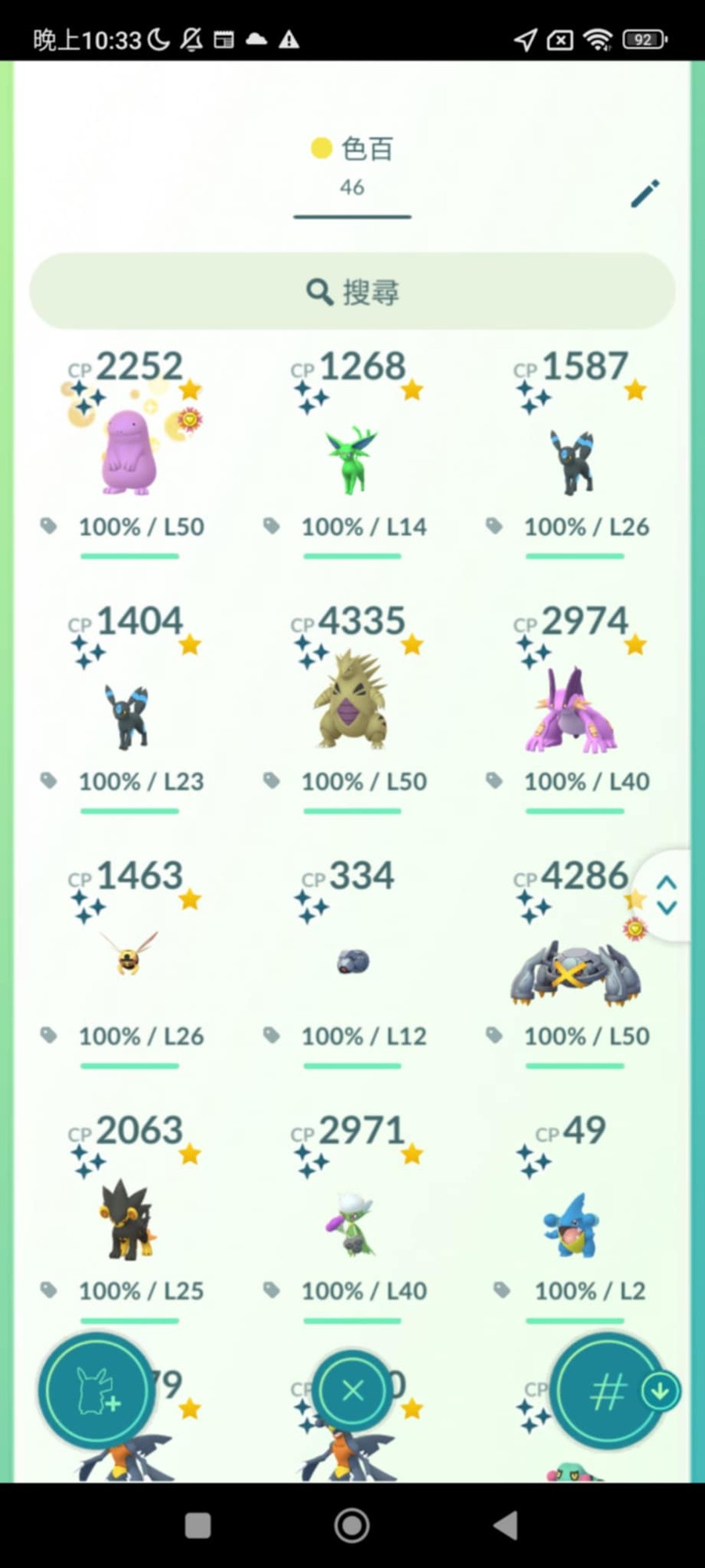Image resolution: width=705 pixels, height=1568 pixels.
Task: Tap the up-down scroll arrows handle
Action: coord(666,895)
